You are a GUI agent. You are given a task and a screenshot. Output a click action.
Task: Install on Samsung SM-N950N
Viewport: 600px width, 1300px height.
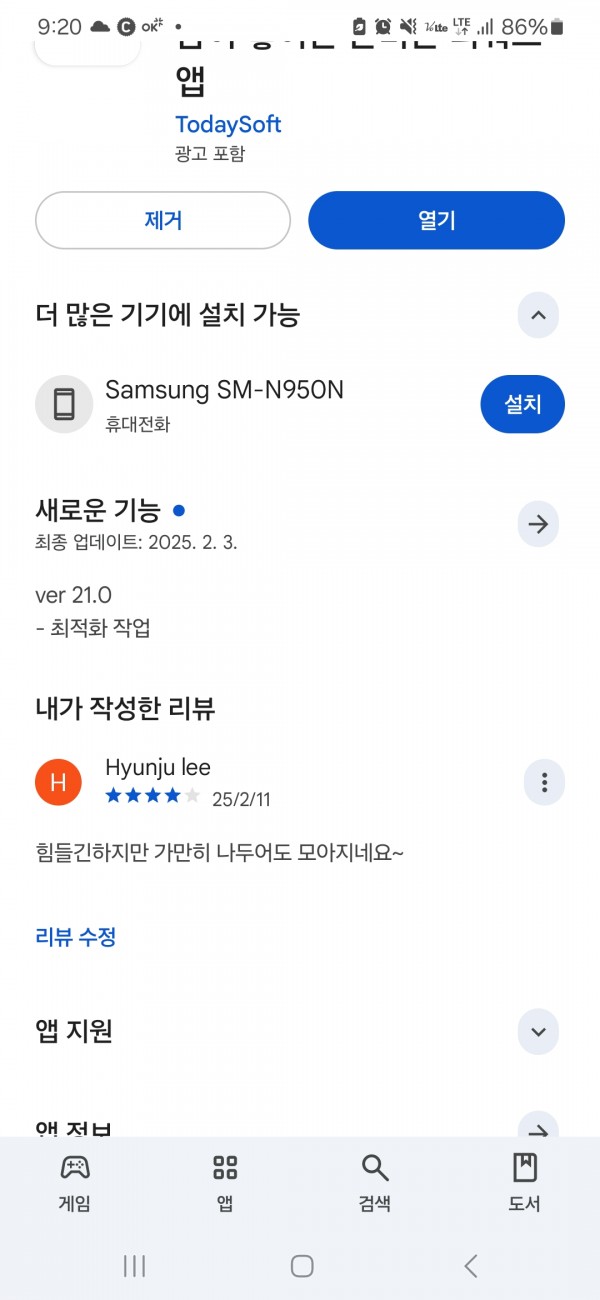pyautogui.click(x=522, y=404)
